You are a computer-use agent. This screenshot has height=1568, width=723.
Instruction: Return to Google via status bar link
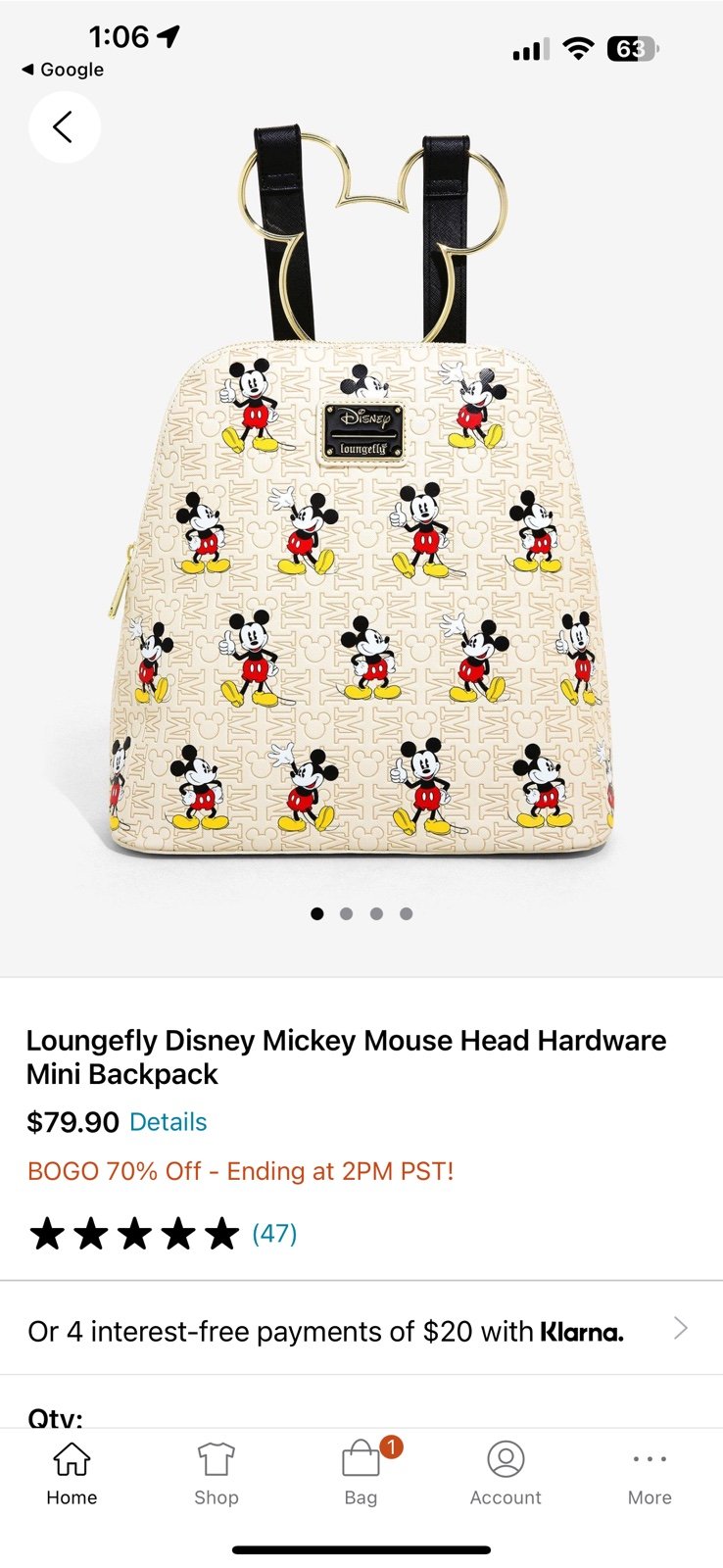63,70
